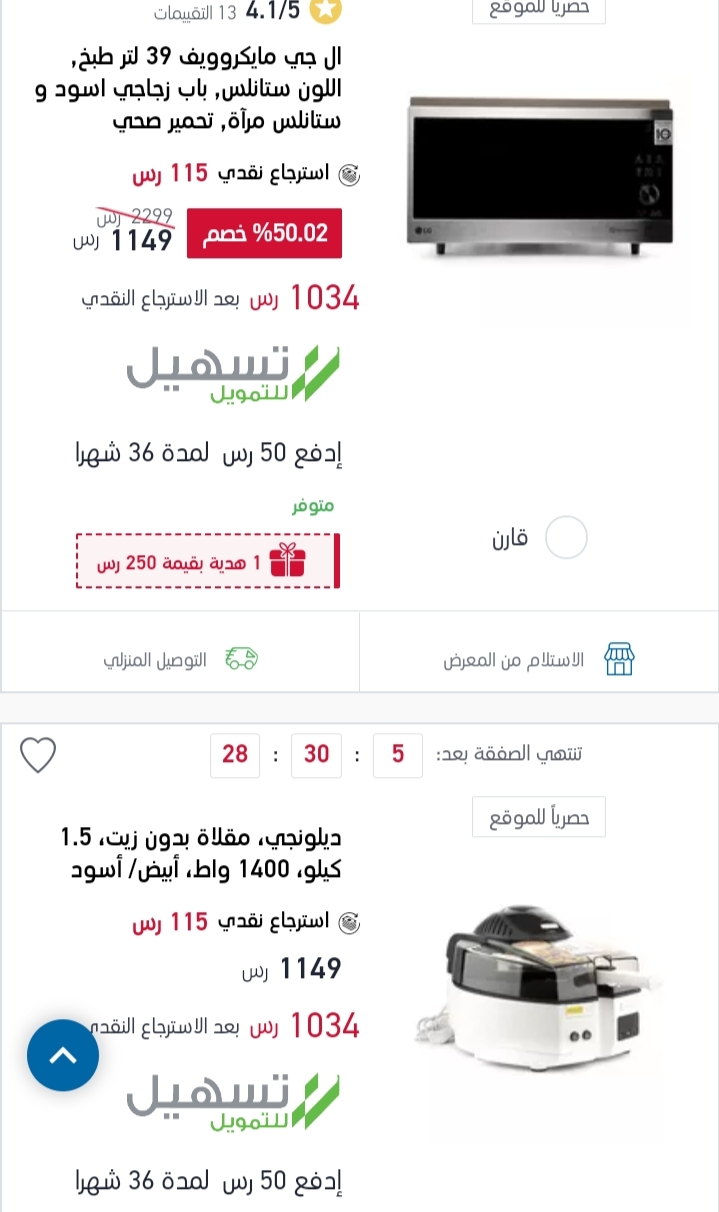Choose home delivery (التوصيل المنزلي)
The width and height of the screenshot is (719, 1212).
181,660
